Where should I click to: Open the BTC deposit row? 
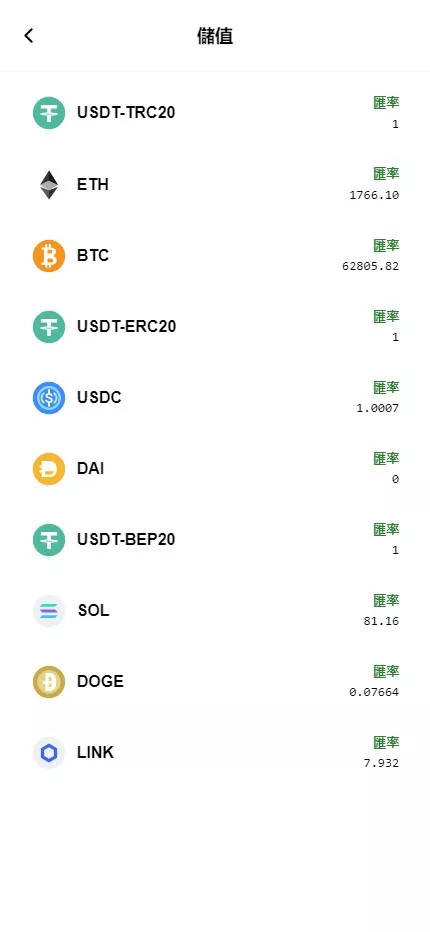coord(215,256)
